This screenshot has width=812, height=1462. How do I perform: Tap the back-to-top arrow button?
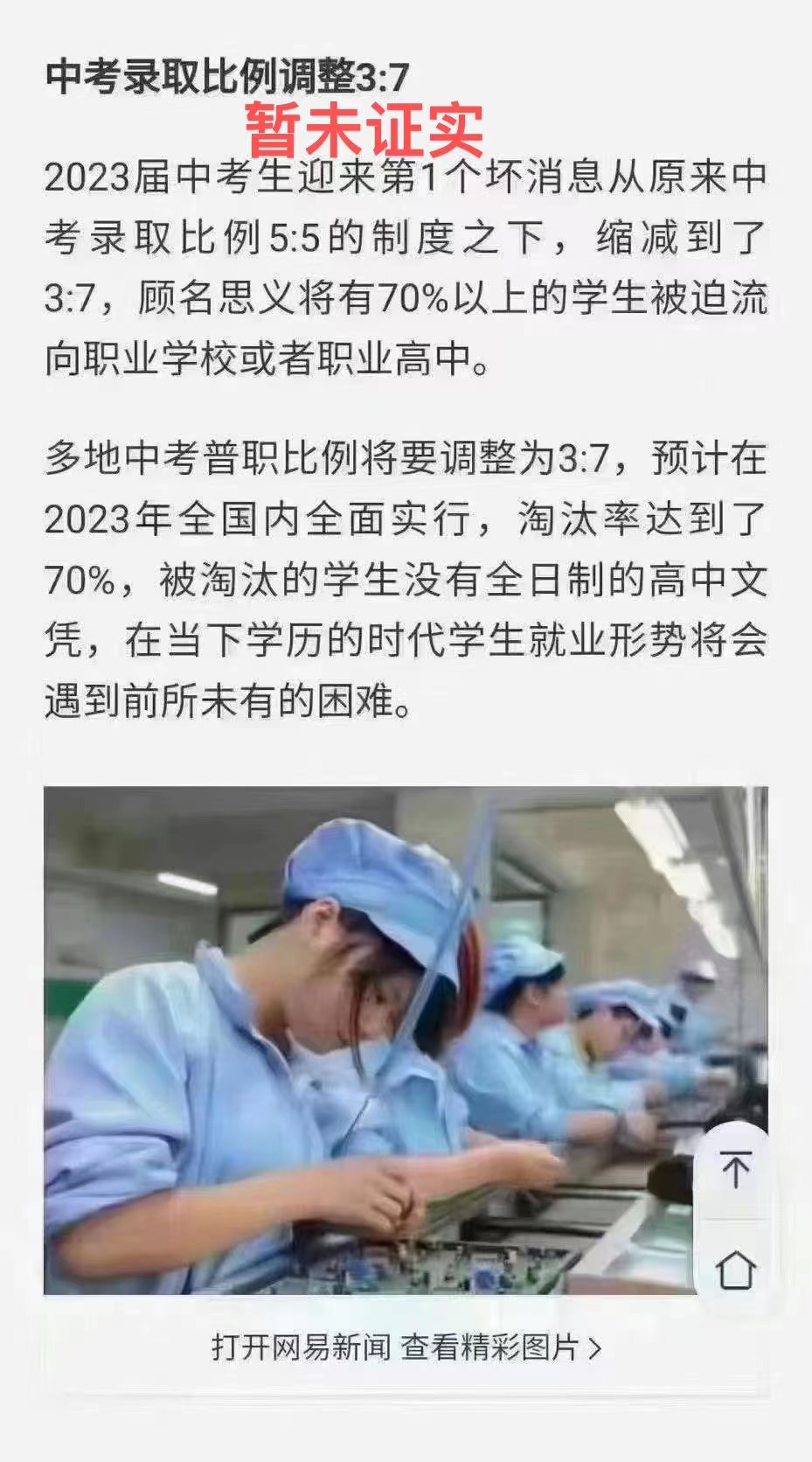click(x=735, y=1170)
